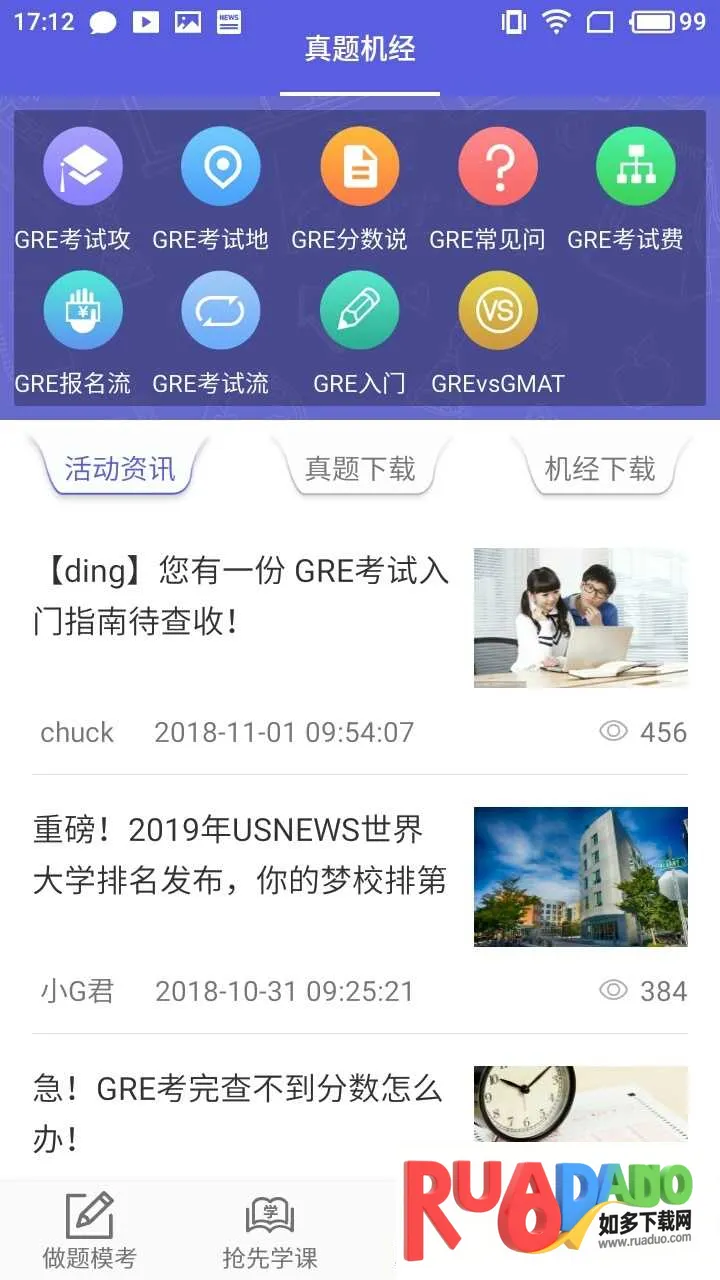Switch to the 机经下载 tab
Image resolution: width=720 pixels, height=1280 pixels.
click(x=599, y=469)
